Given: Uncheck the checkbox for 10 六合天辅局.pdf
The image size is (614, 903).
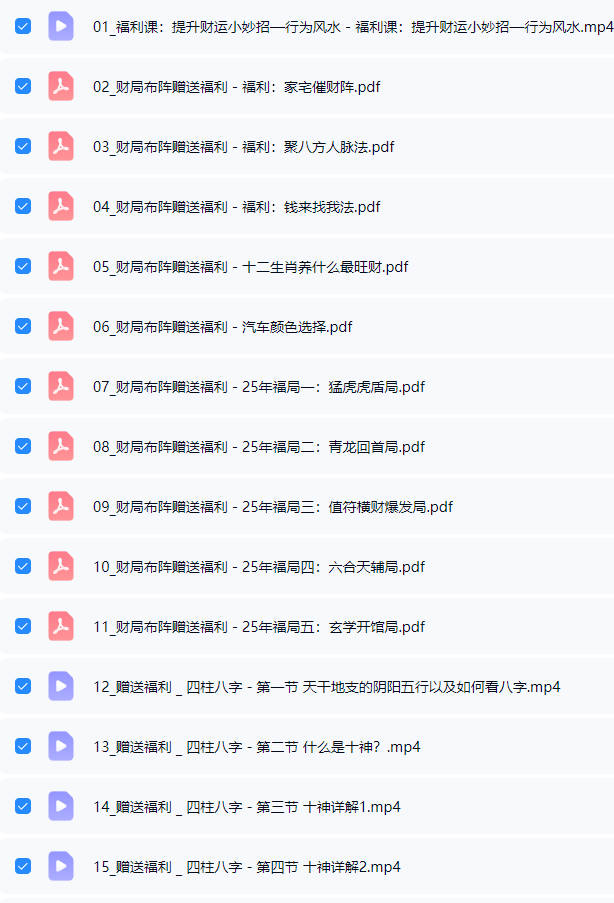Looking at the screenshot, I should [x=23, y=566].
